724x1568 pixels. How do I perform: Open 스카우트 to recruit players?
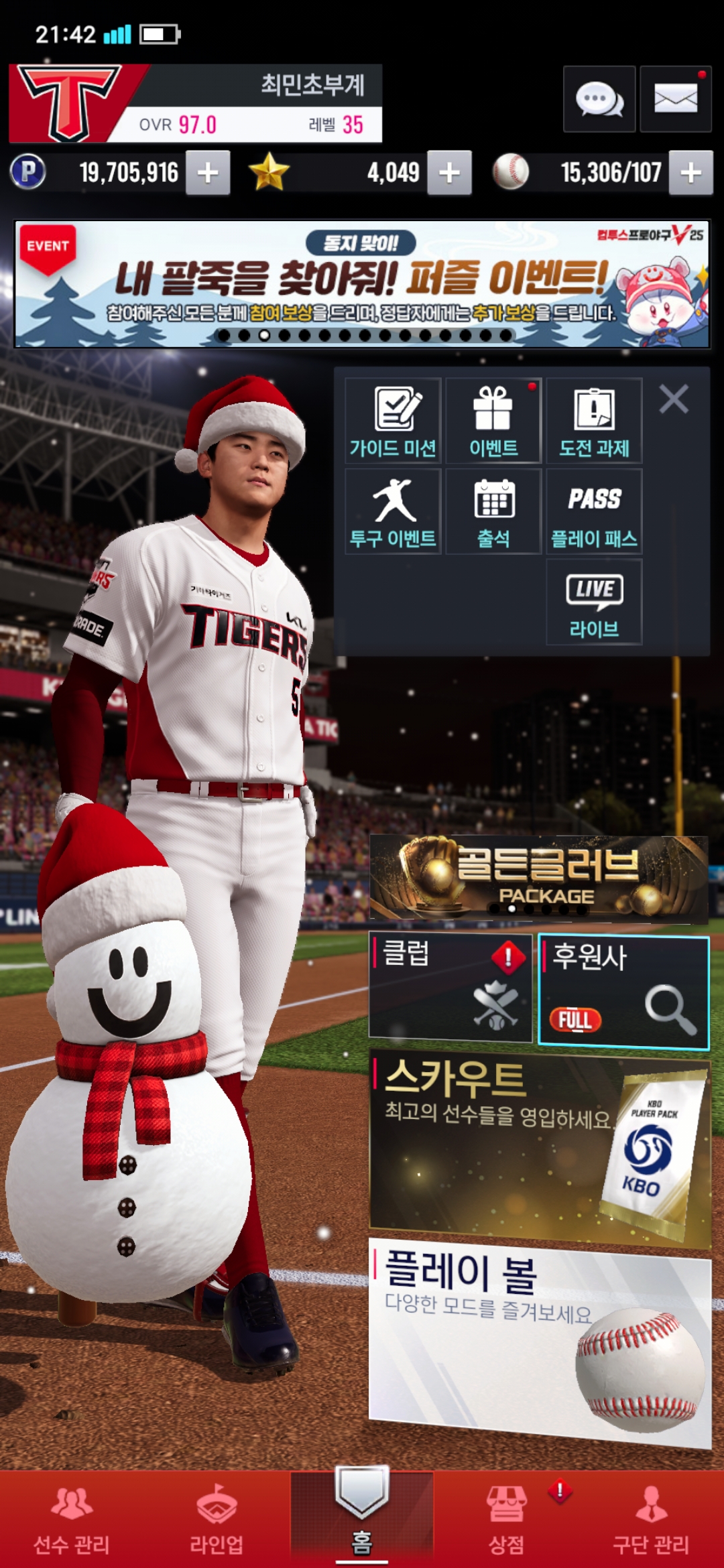click(x=539, y=1146)
